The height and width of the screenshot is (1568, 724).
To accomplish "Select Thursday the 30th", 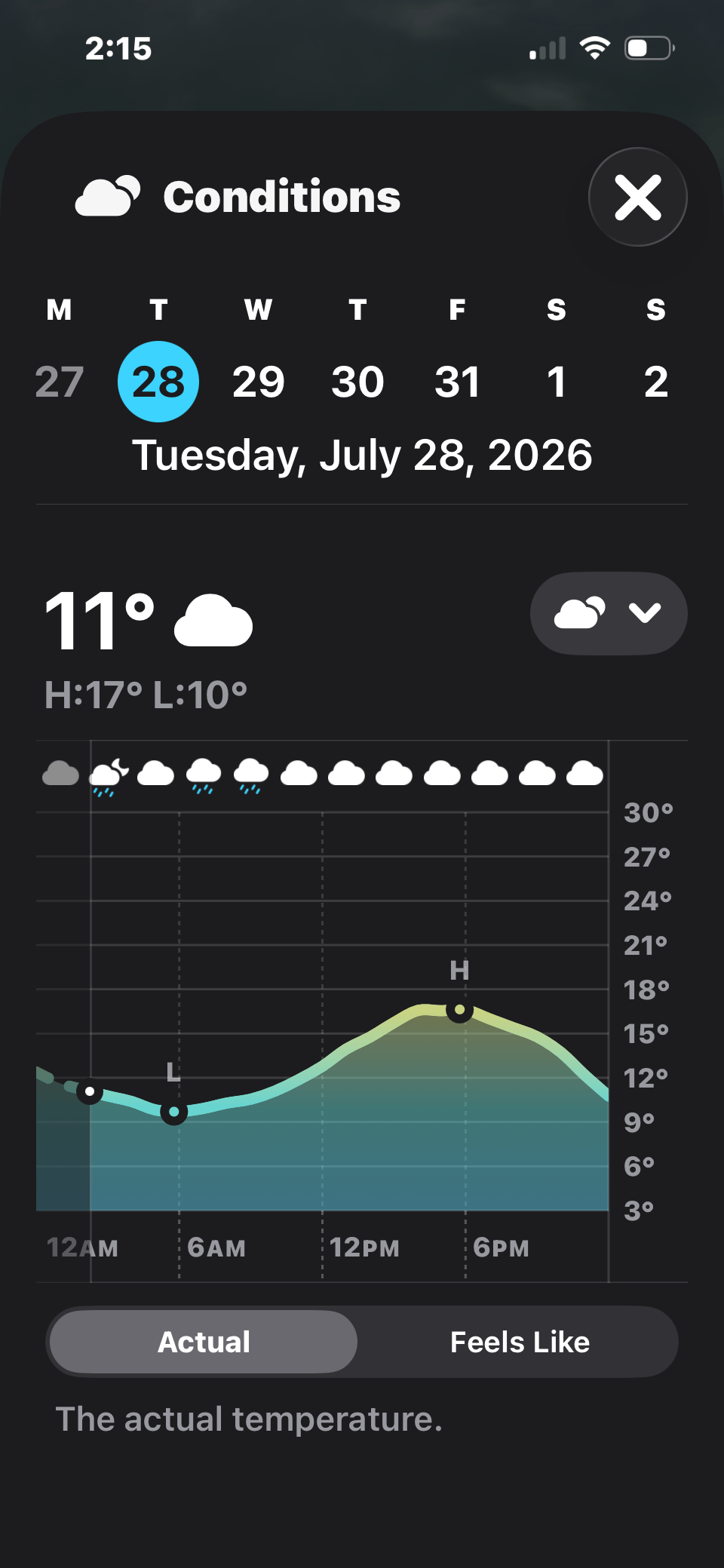I will point(357,382).
